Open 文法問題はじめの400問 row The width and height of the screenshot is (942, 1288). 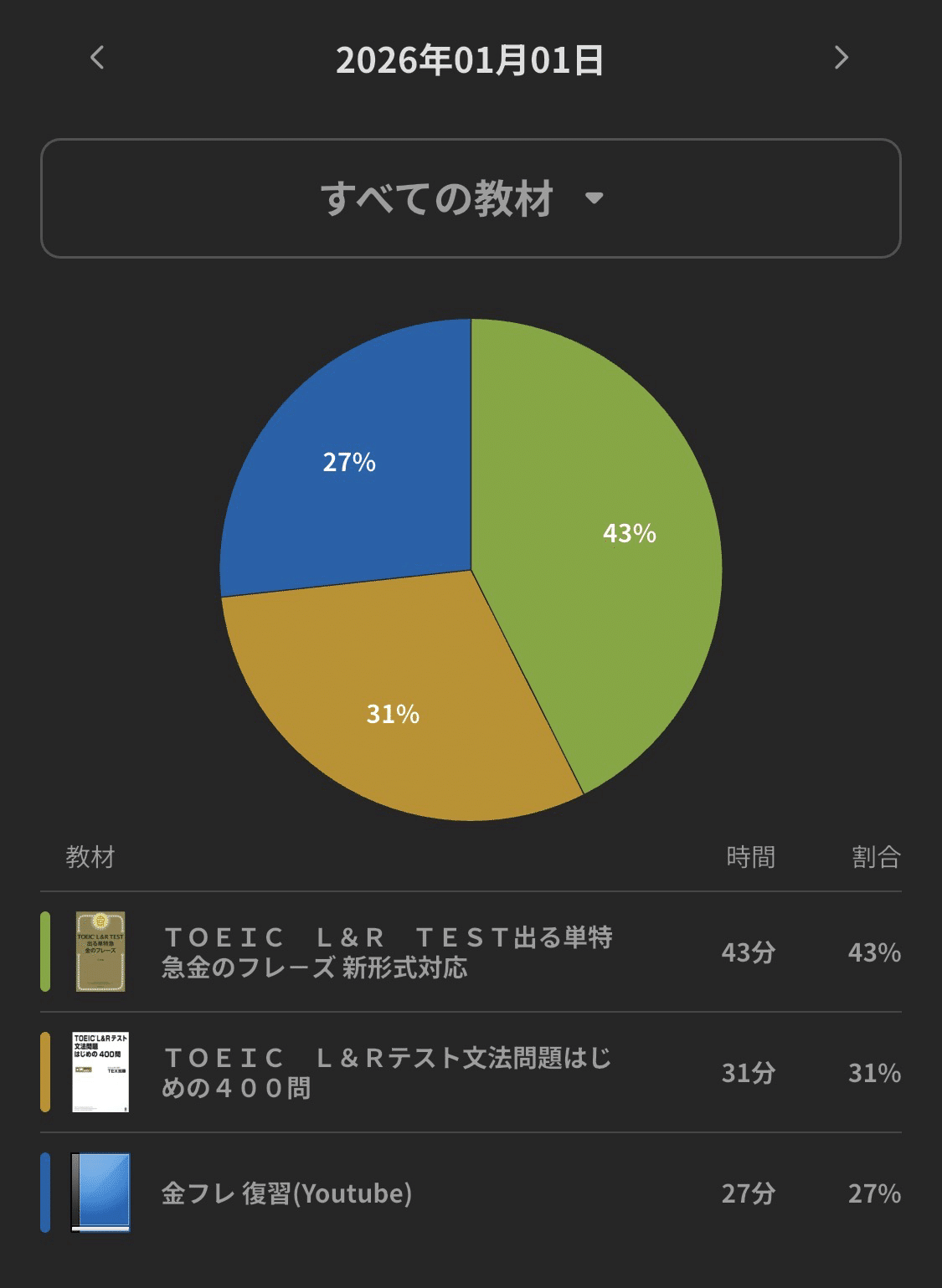point(471,1073)
